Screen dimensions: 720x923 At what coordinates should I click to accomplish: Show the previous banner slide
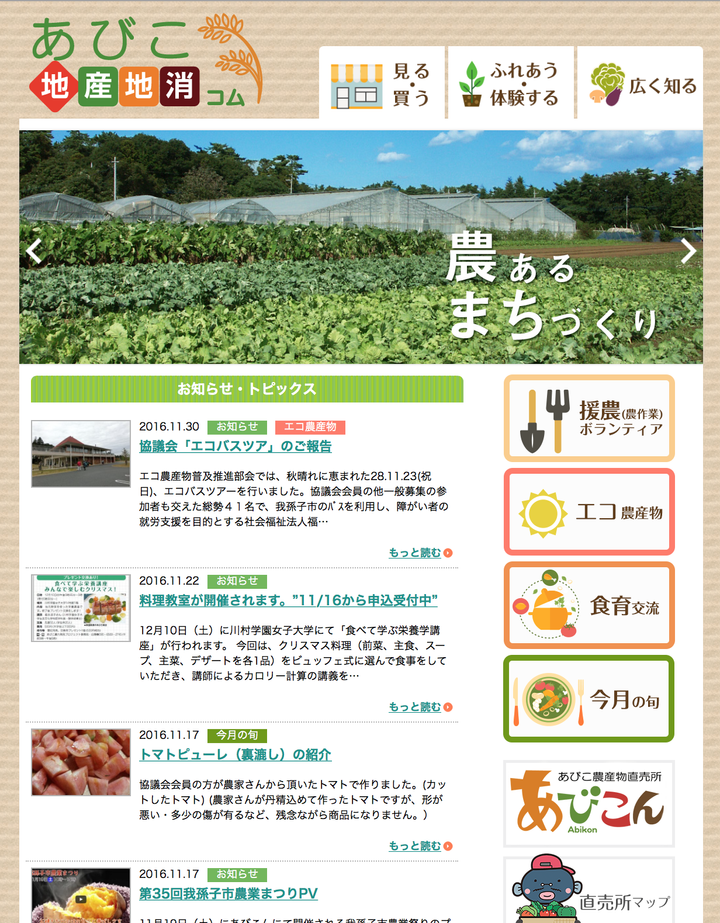pos(34,251)
